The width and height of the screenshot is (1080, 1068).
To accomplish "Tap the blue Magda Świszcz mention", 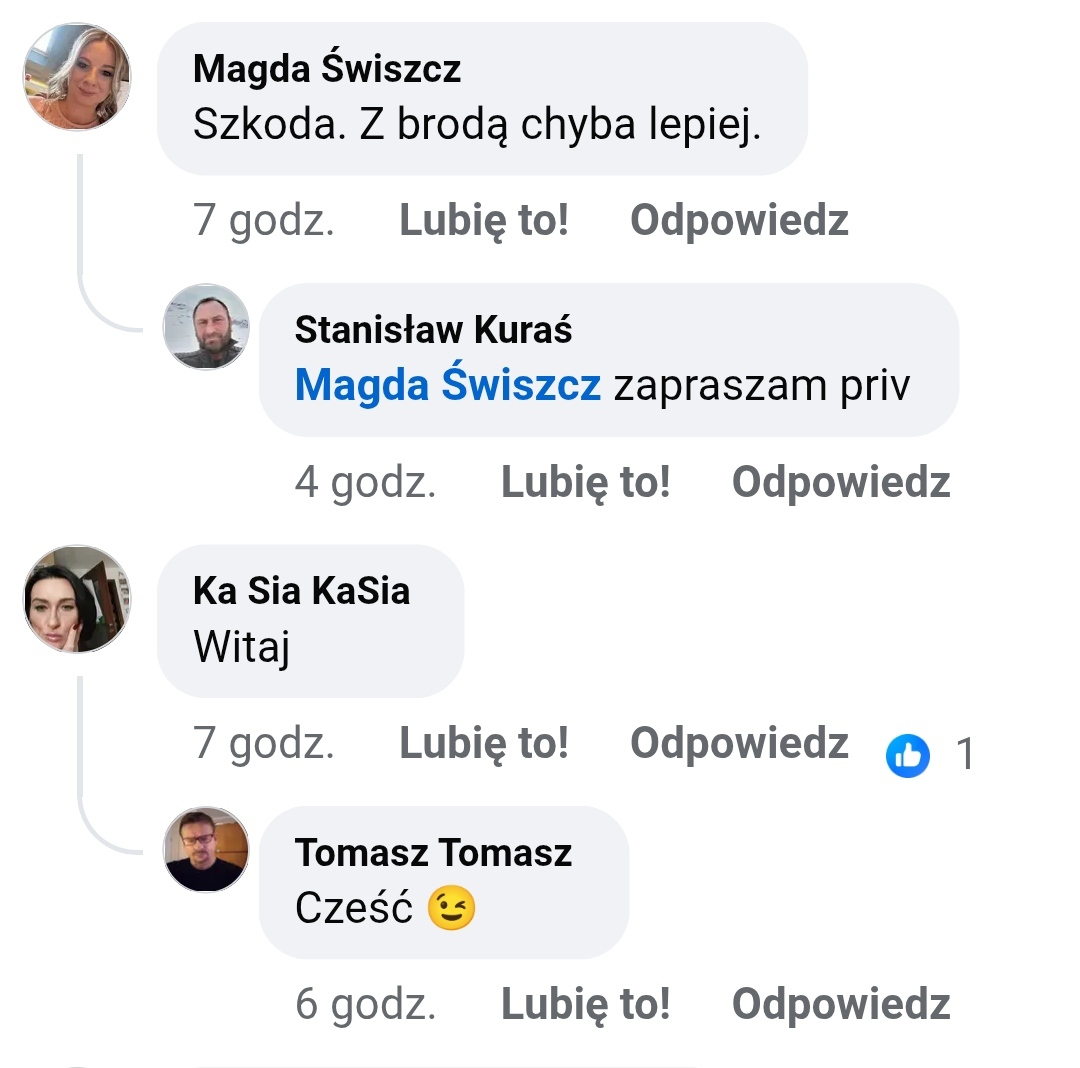I will (448, 386).
